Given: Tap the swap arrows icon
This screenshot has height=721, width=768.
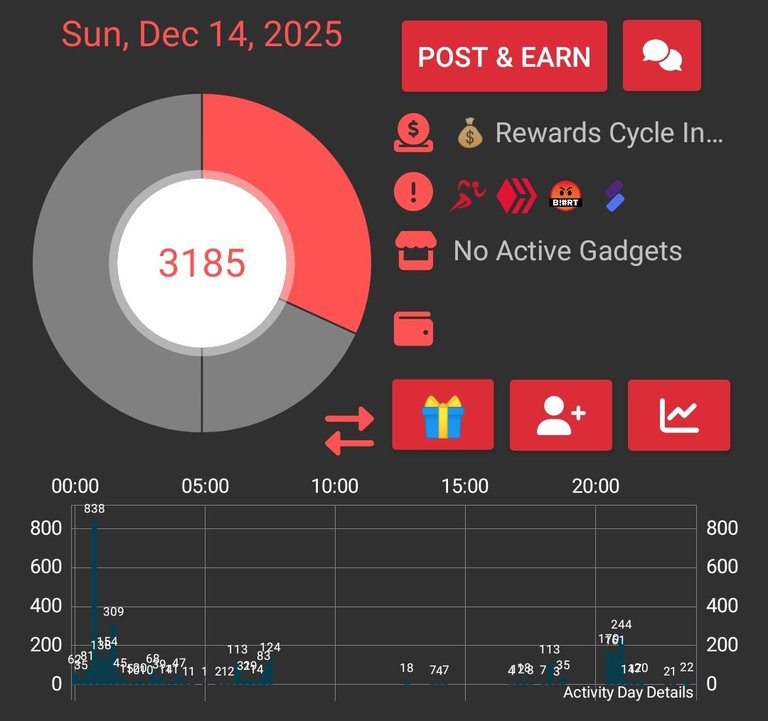Looking at the screenshot, I should pos(349,428).
